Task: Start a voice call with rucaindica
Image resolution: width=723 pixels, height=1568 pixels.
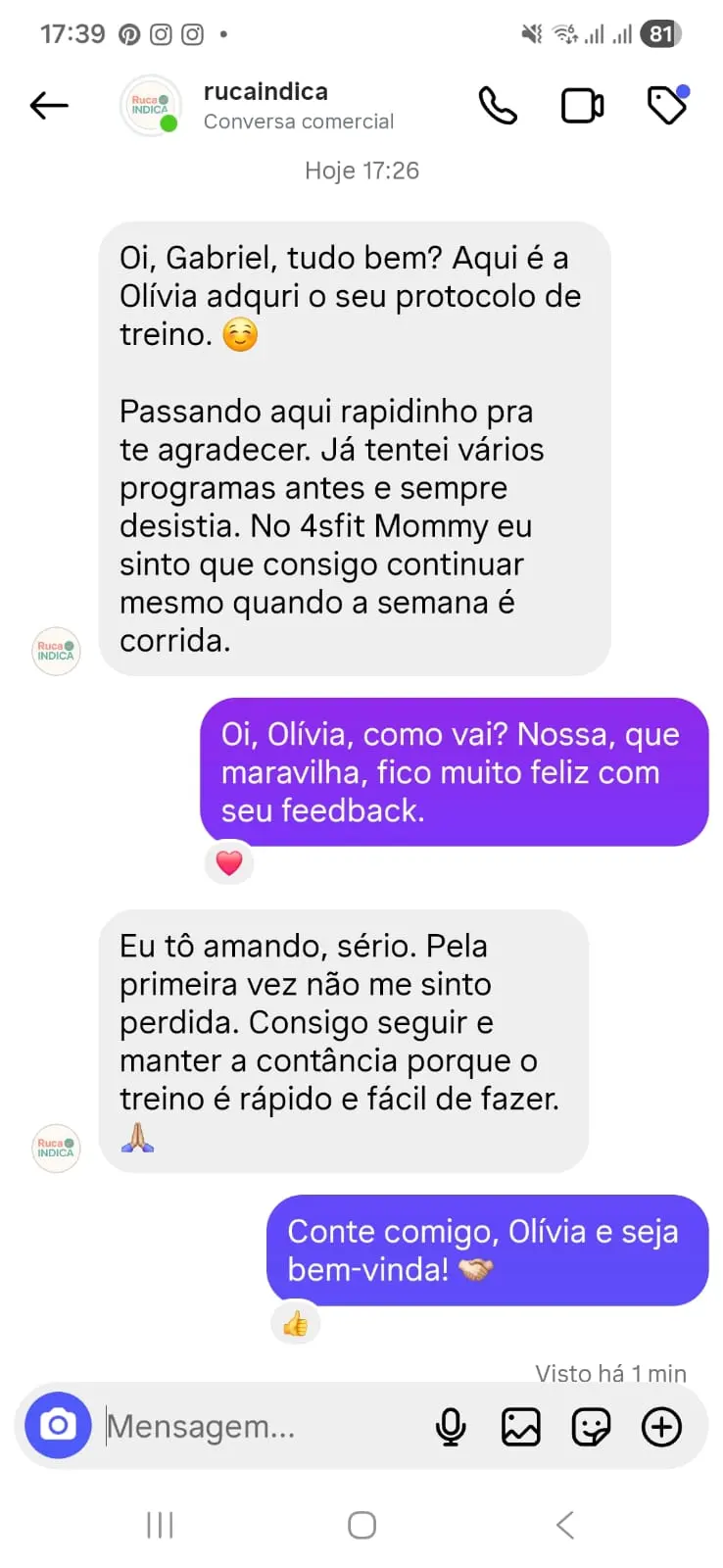Action: point(498,105)
